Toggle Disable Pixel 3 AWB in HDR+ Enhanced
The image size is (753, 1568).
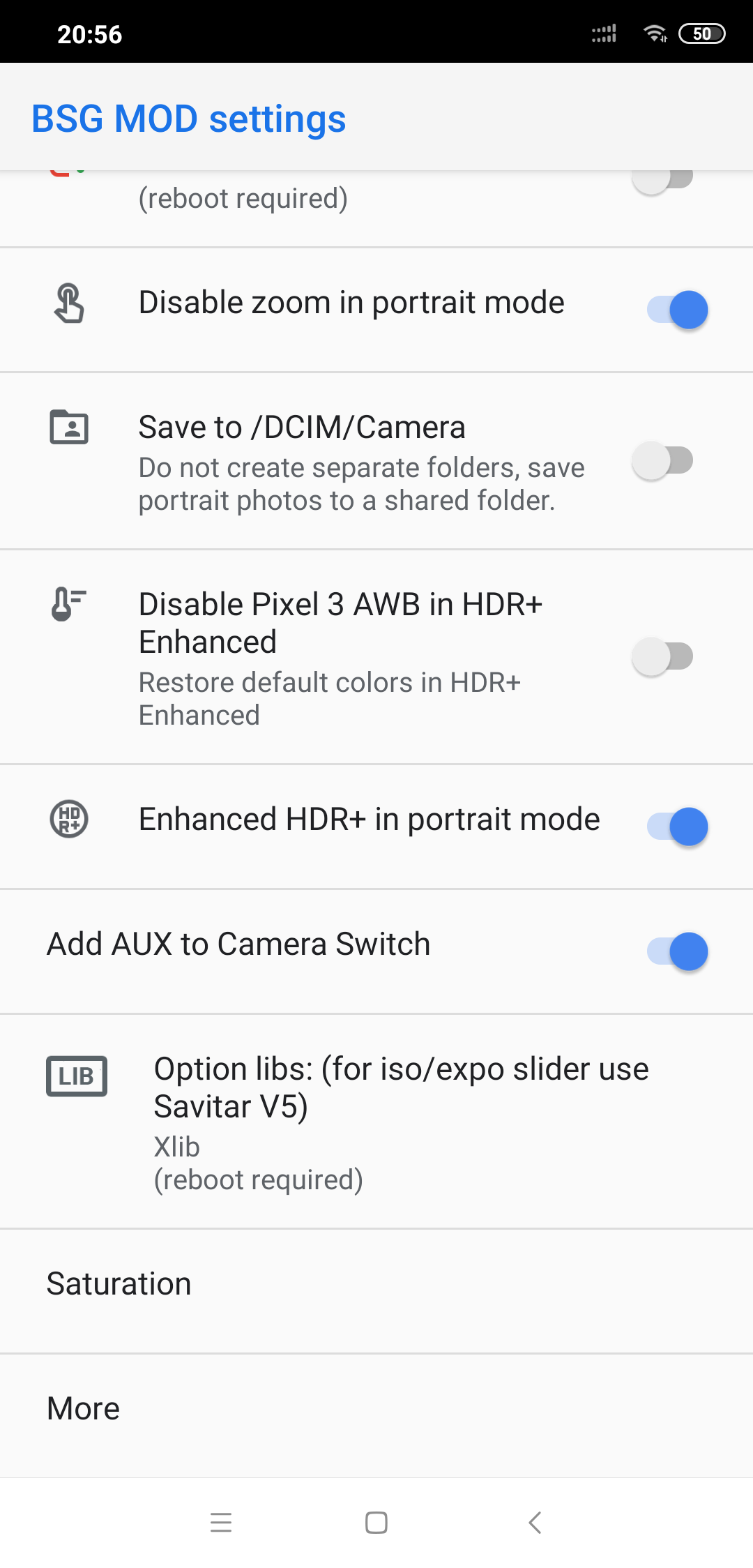662,656
